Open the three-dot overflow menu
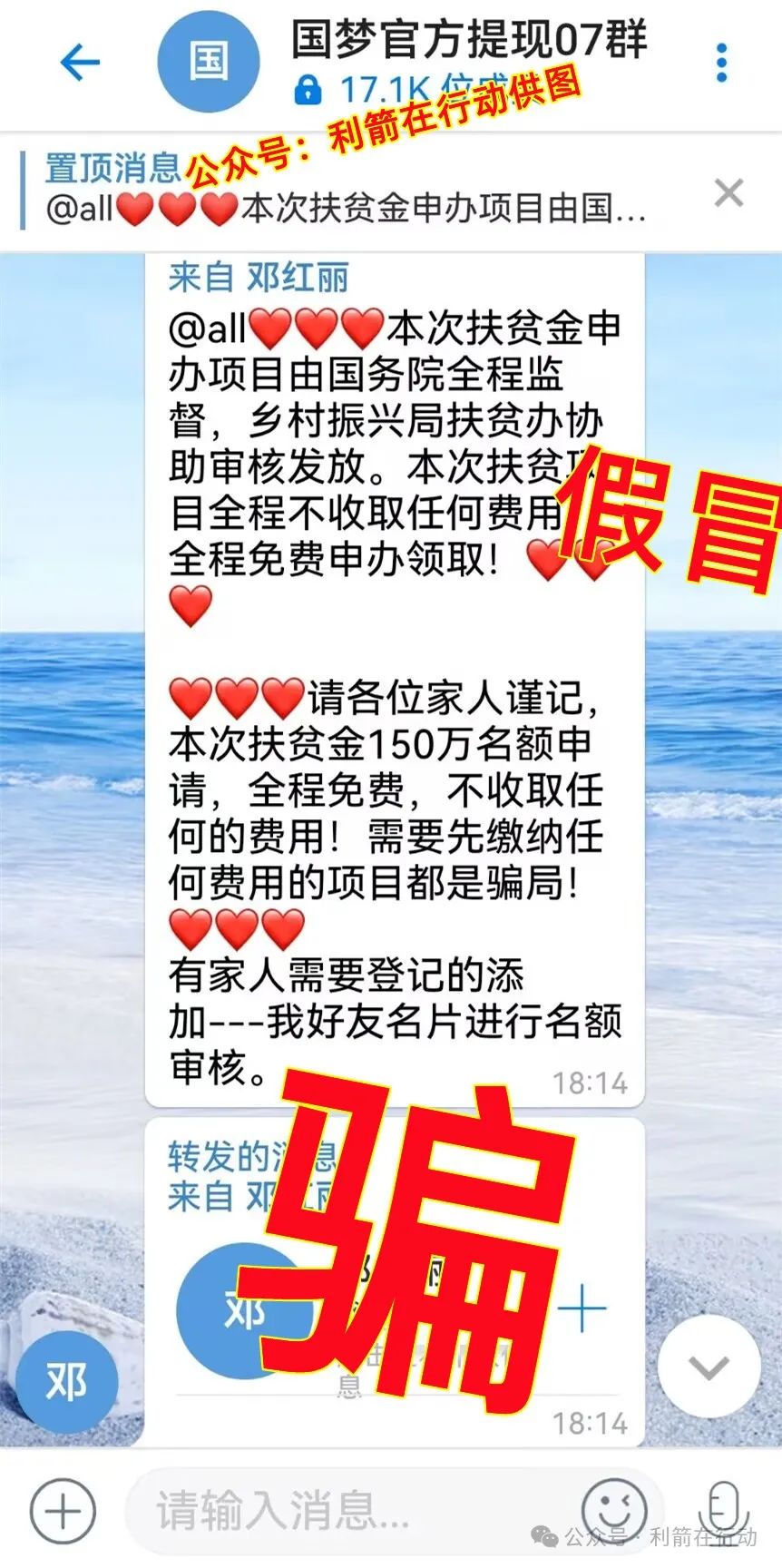This screenshot has height=1568, width=782. [x=721, y=63]
